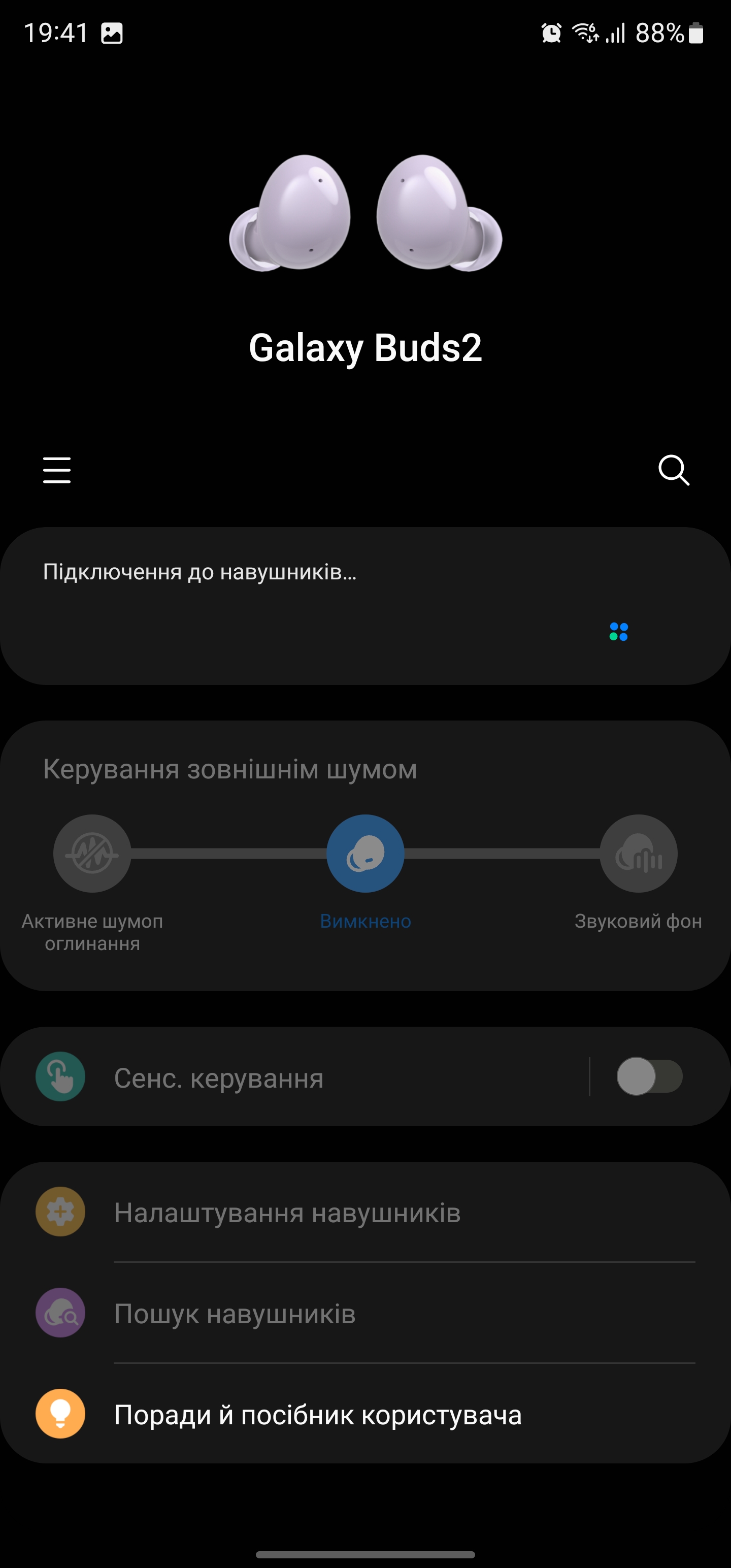
Task: Select the Вимкнено noise control mode
Action: 365,854
